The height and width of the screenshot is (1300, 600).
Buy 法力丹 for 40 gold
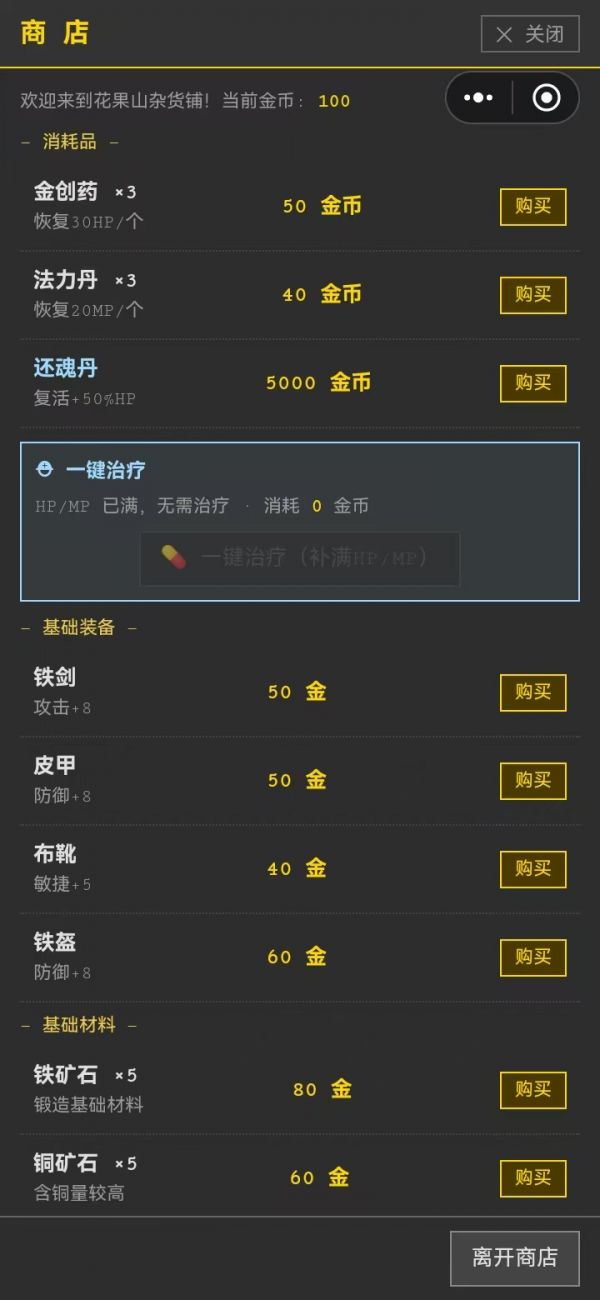pyautogui.click(x=533, y=295)
